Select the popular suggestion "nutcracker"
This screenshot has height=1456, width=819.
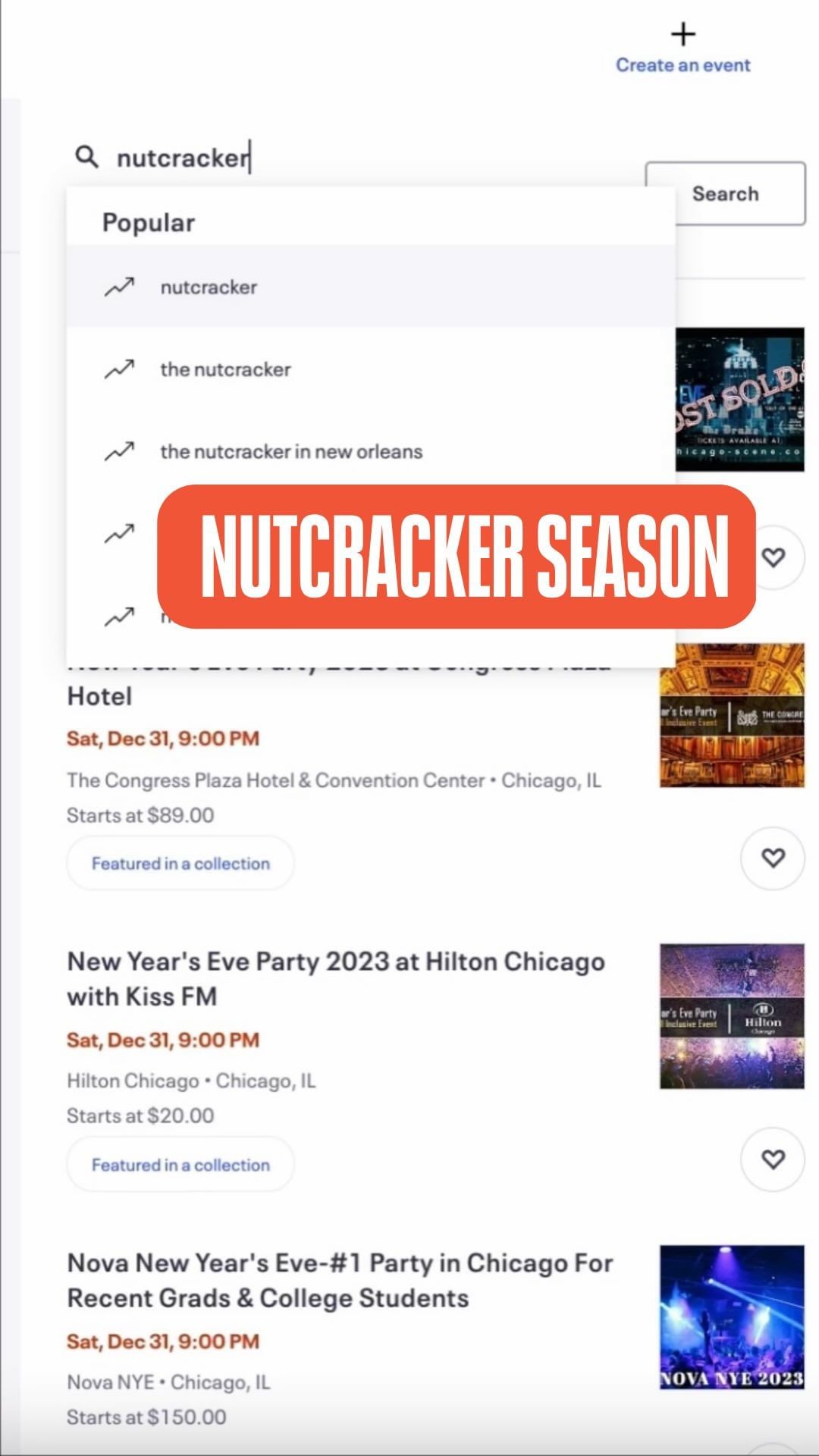209,287
